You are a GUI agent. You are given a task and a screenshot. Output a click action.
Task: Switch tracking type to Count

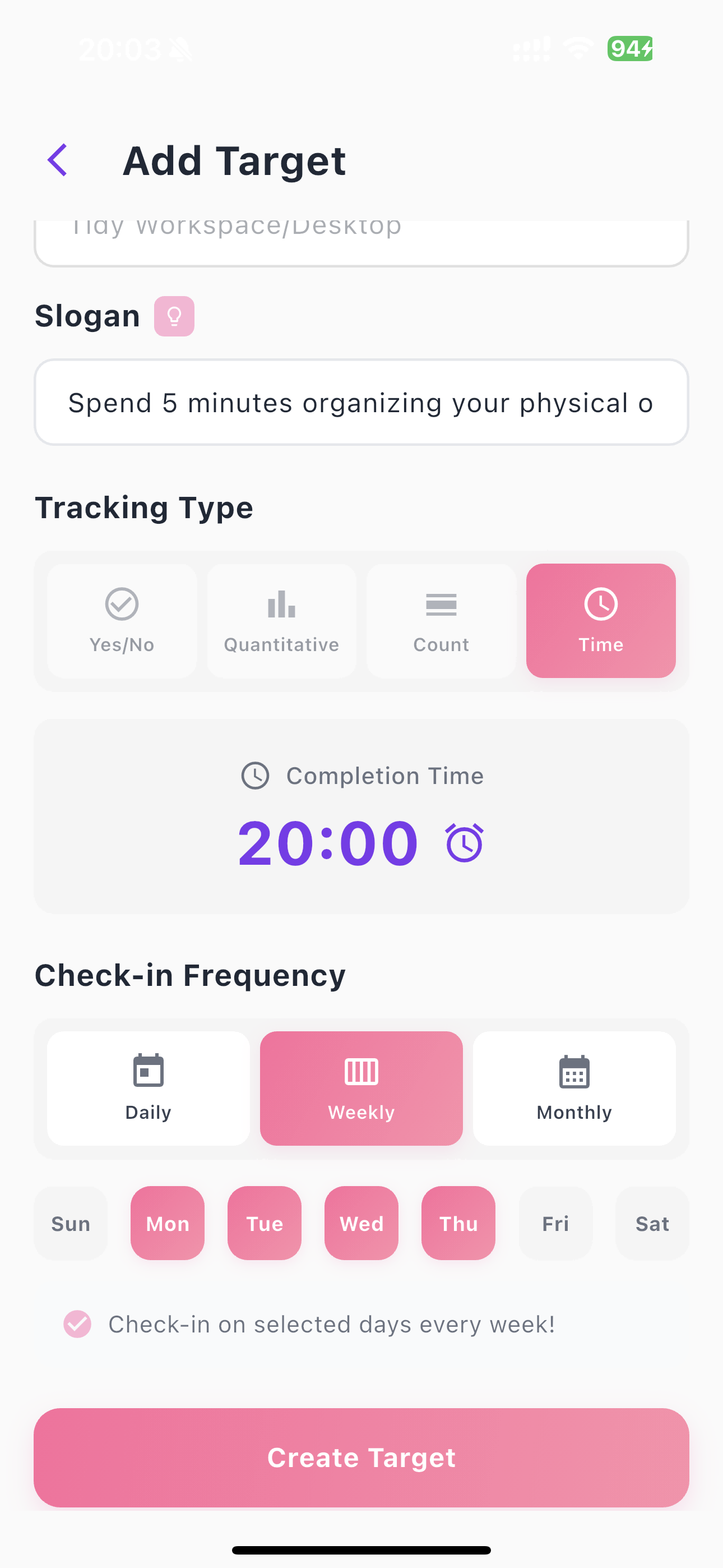(441, 620)
